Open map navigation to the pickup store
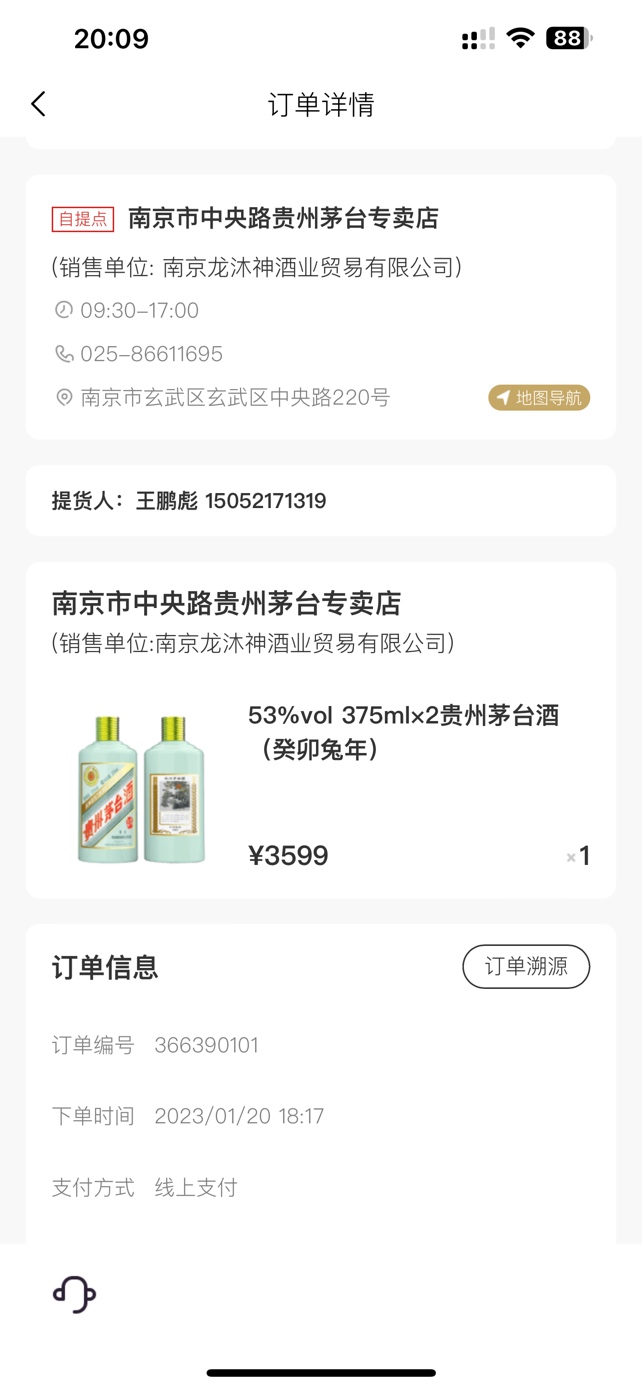 coord(539,398)
